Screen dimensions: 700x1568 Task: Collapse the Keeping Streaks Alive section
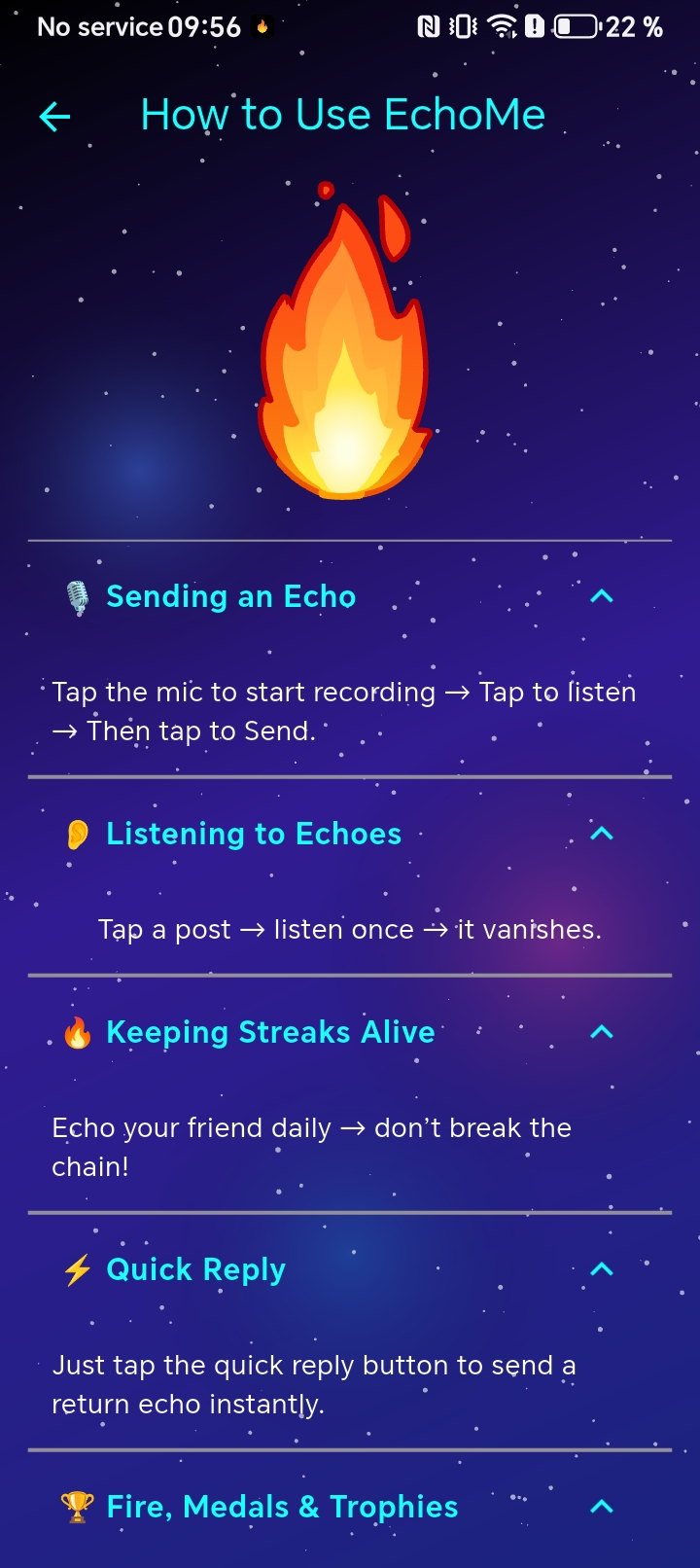click(602, 1032)
